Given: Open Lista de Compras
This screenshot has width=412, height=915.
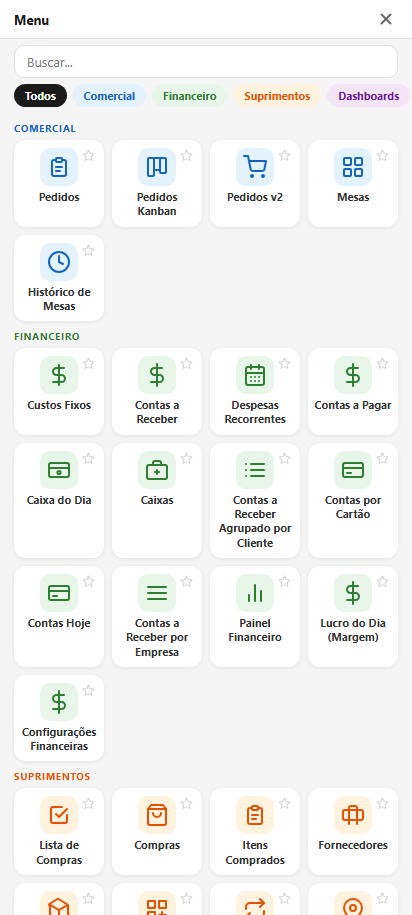Looking at the screenshot, I should tap(59, 832).
